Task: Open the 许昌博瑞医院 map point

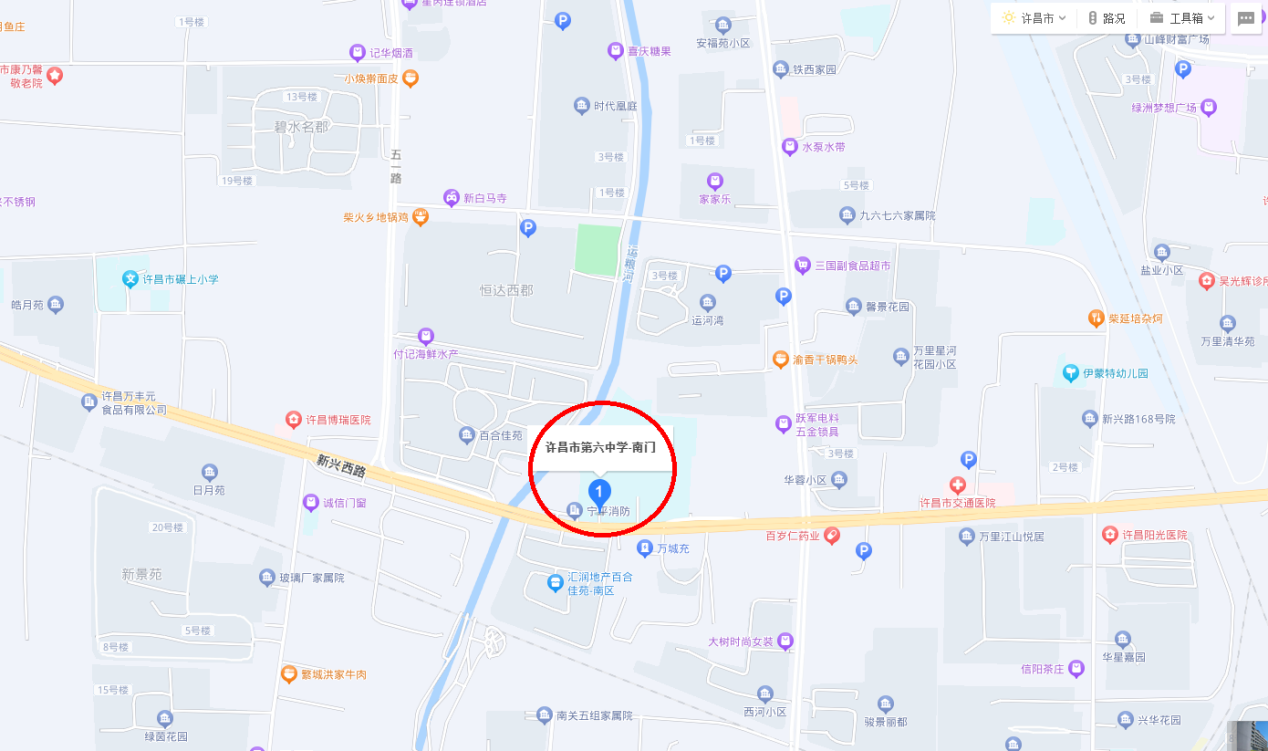Action: (x=293, y=420)
